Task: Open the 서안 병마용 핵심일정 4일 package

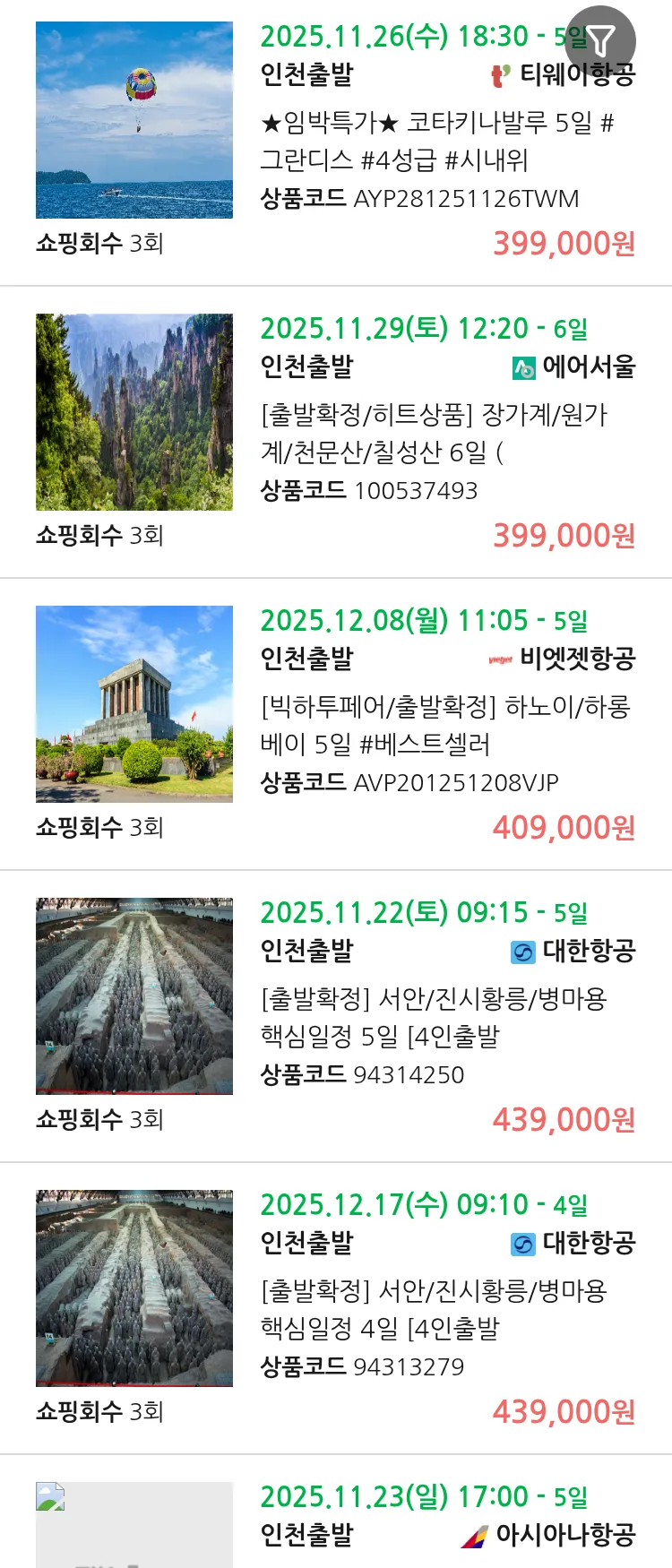Action: coord(433,1309)
